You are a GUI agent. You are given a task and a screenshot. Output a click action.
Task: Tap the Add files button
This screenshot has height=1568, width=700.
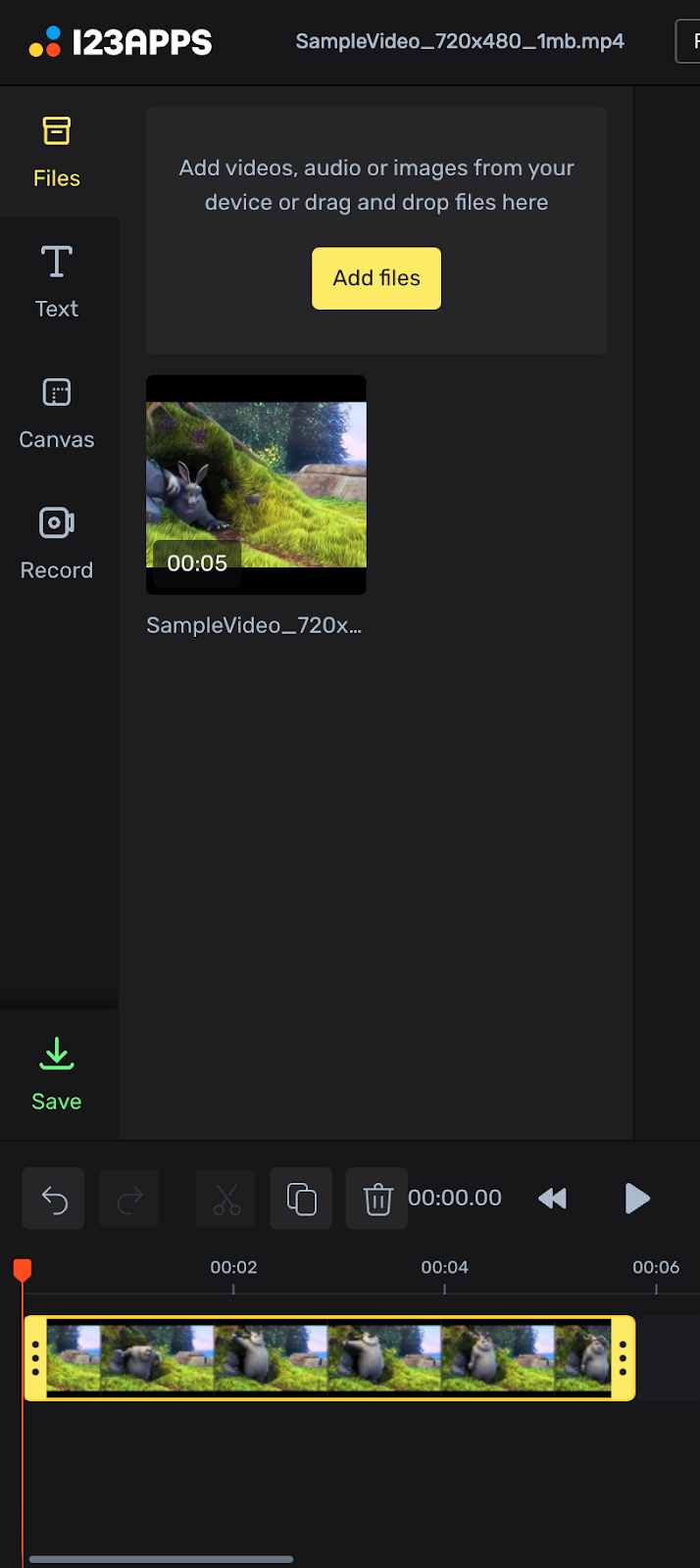[376, 278]
